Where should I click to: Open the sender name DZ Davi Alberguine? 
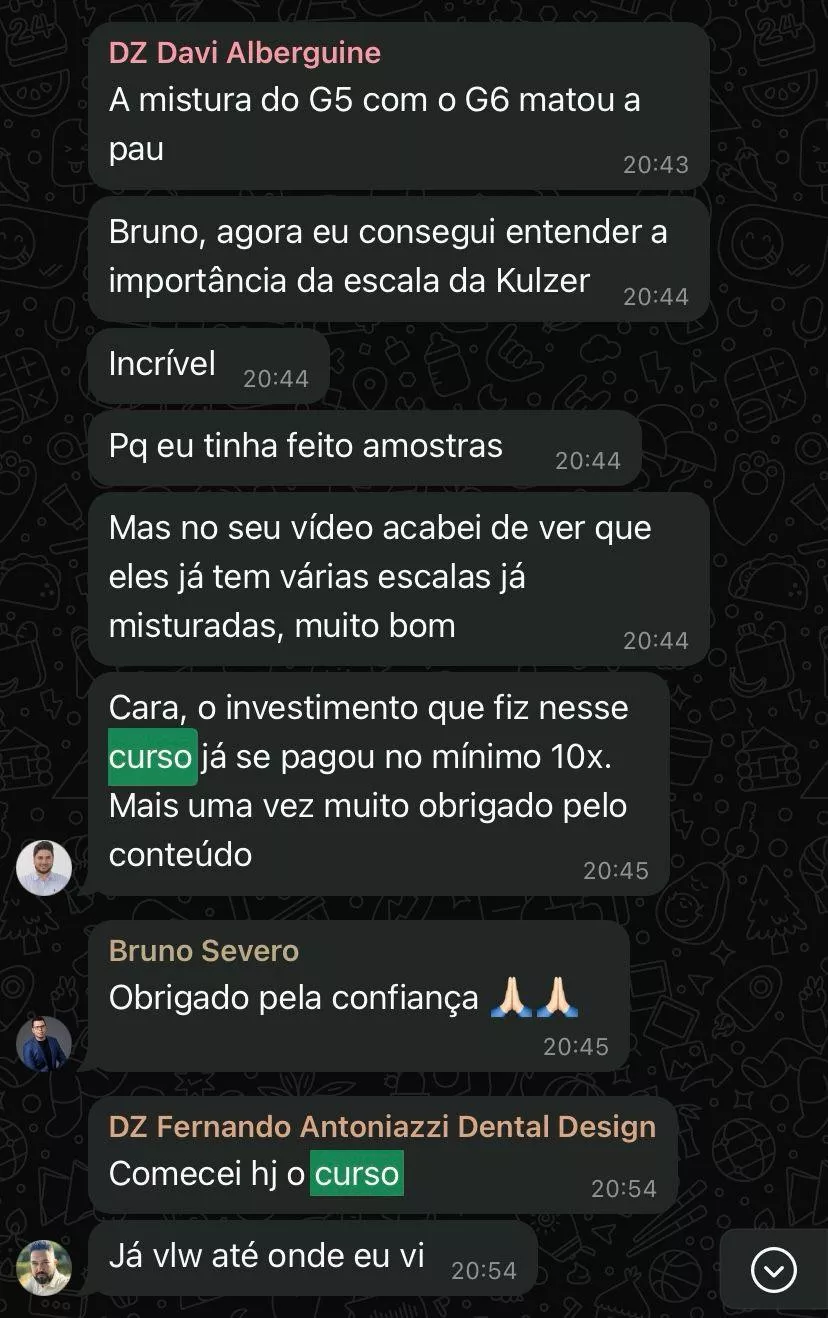pos(245,53)
